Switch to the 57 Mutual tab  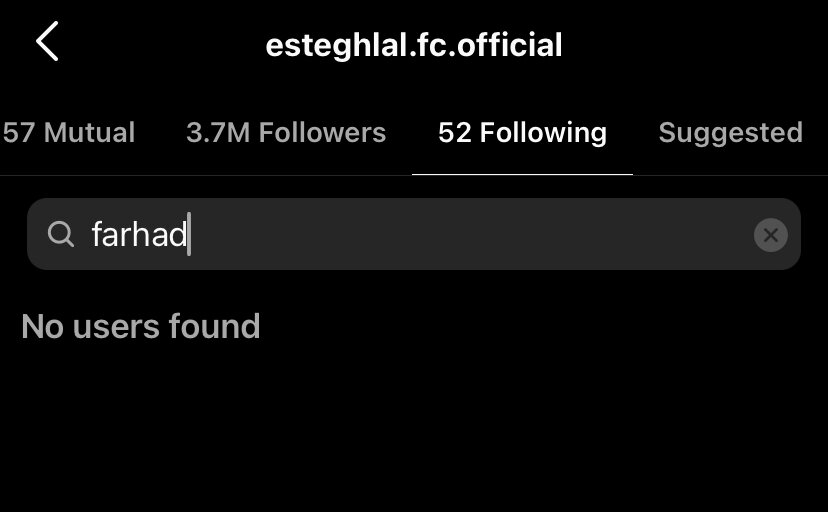tap(69, 133)
